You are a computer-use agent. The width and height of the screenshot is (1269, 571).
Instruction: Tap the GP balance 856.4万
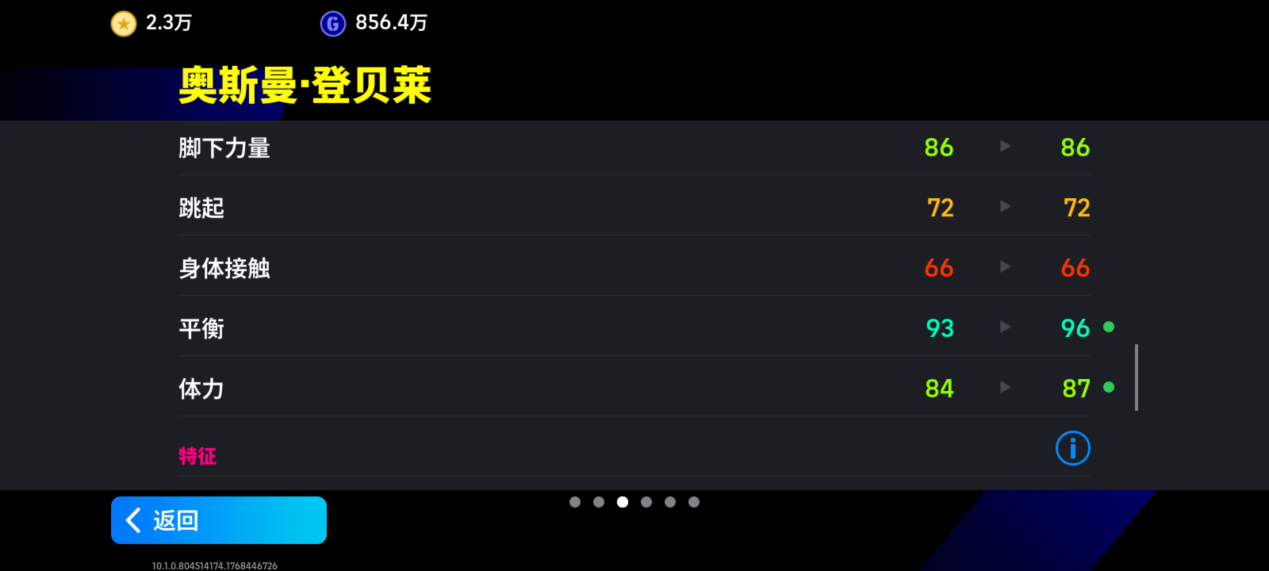[x=374, y=23]
